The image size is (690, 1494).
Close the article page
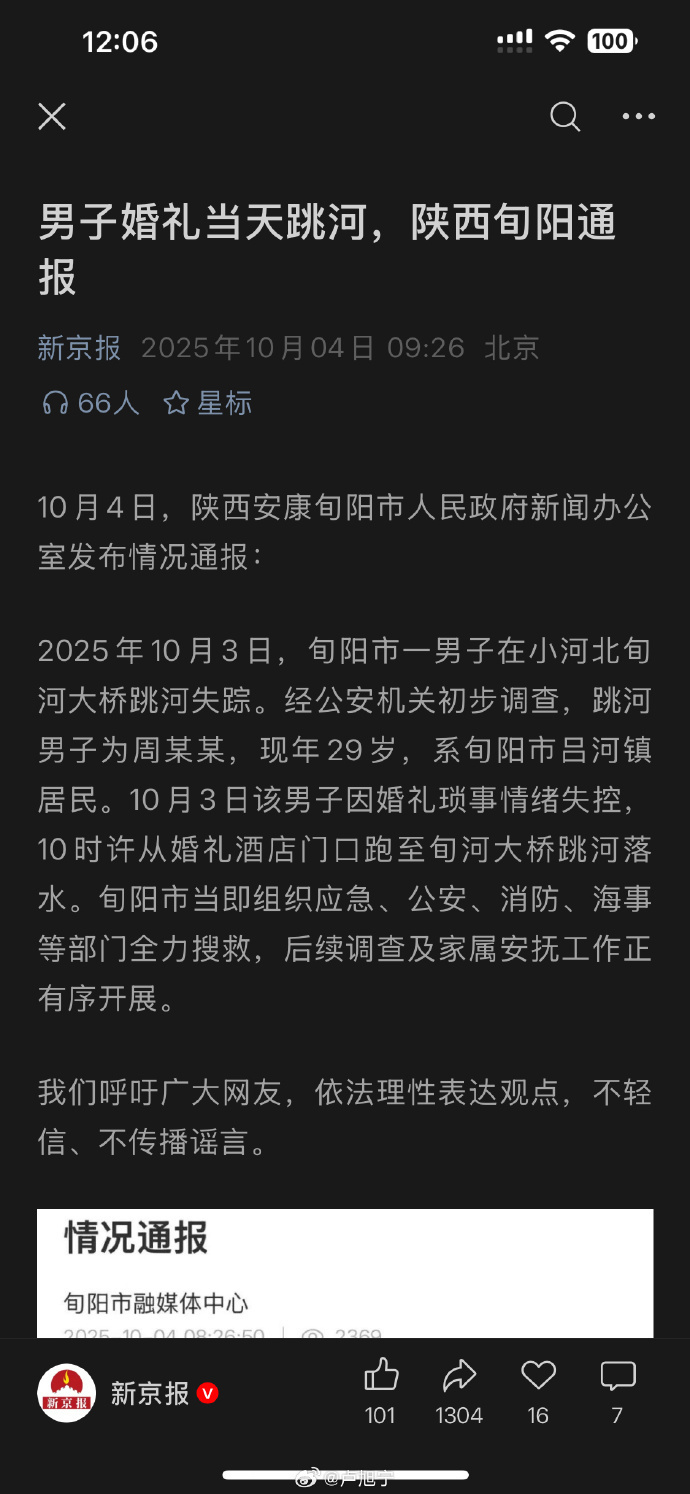52,117
